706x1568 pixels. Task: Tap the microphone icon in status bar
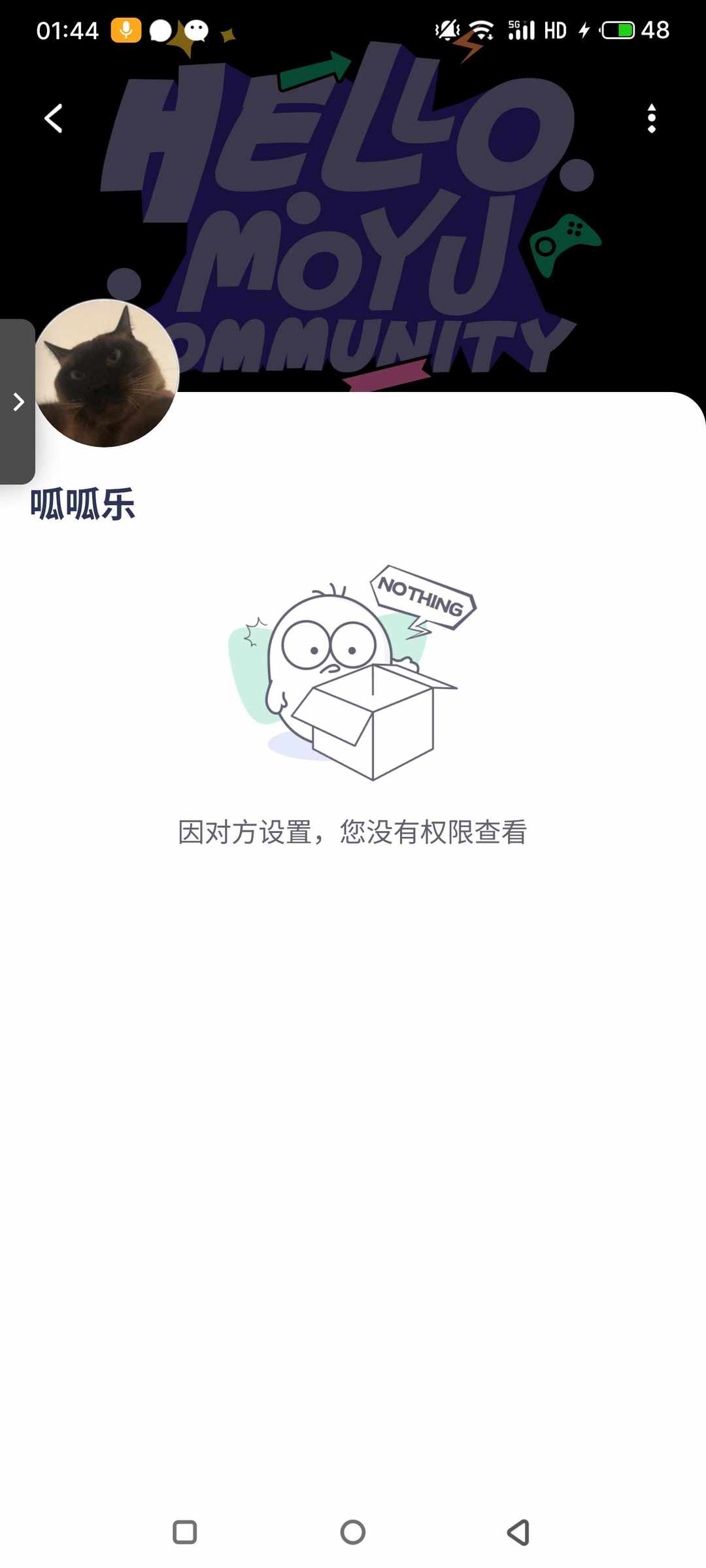[x=126, y=29]
